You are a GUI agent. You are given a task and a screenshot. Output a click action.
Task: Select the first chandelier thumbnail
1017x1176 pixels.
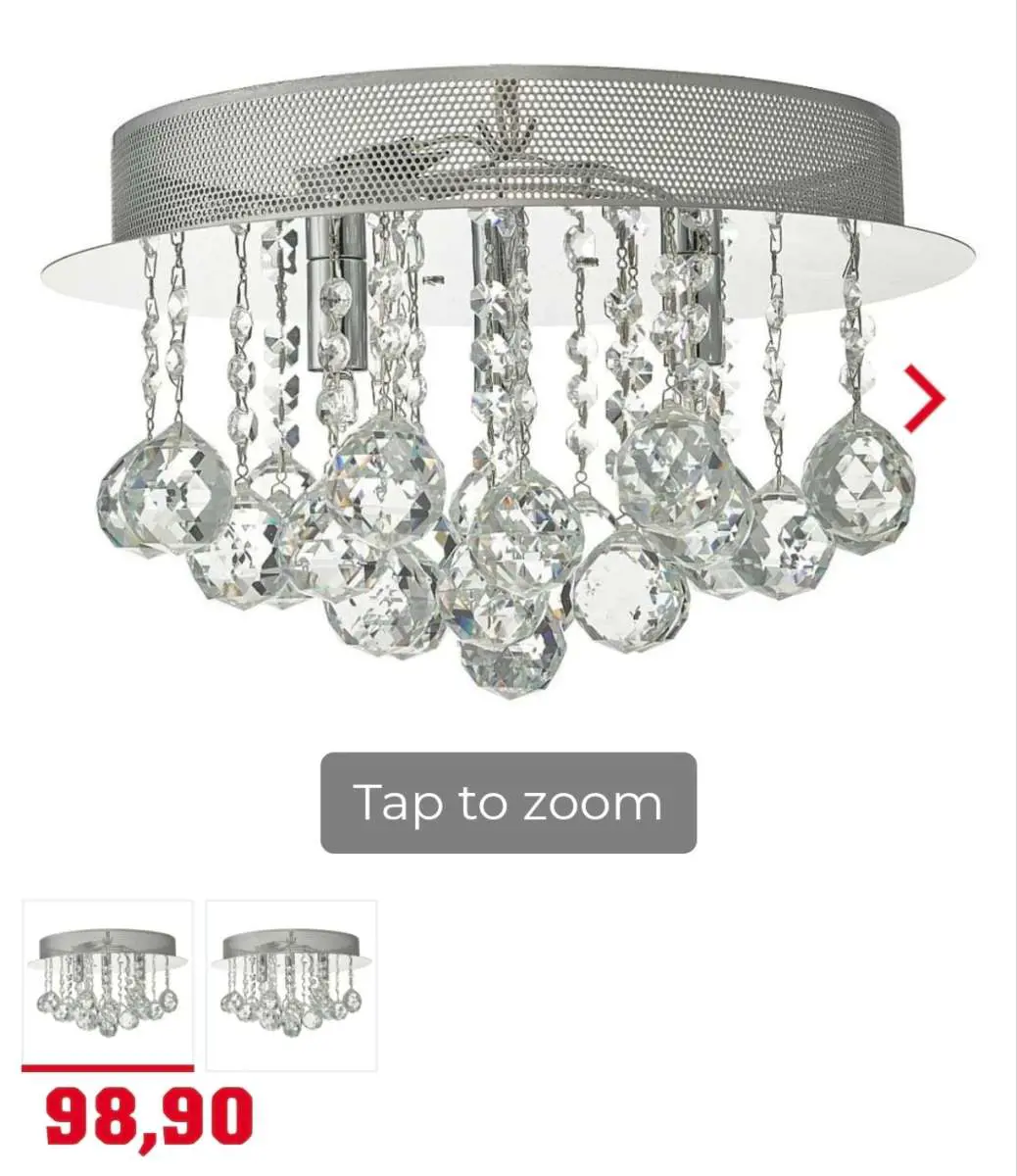click(x=108, y=985)
